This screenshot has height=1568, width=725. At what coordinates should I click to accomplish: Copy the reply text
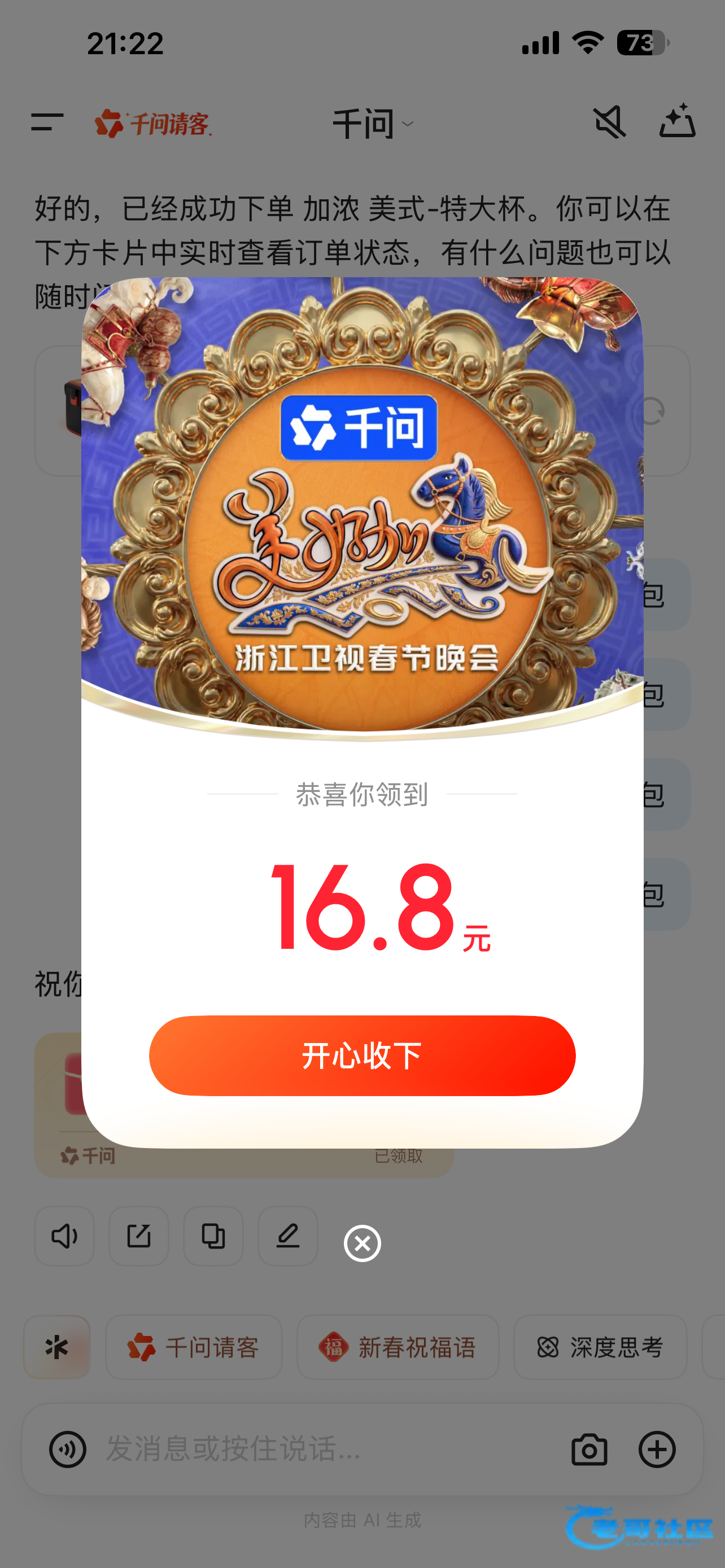pyautogui.click(x=213, y=1236)
